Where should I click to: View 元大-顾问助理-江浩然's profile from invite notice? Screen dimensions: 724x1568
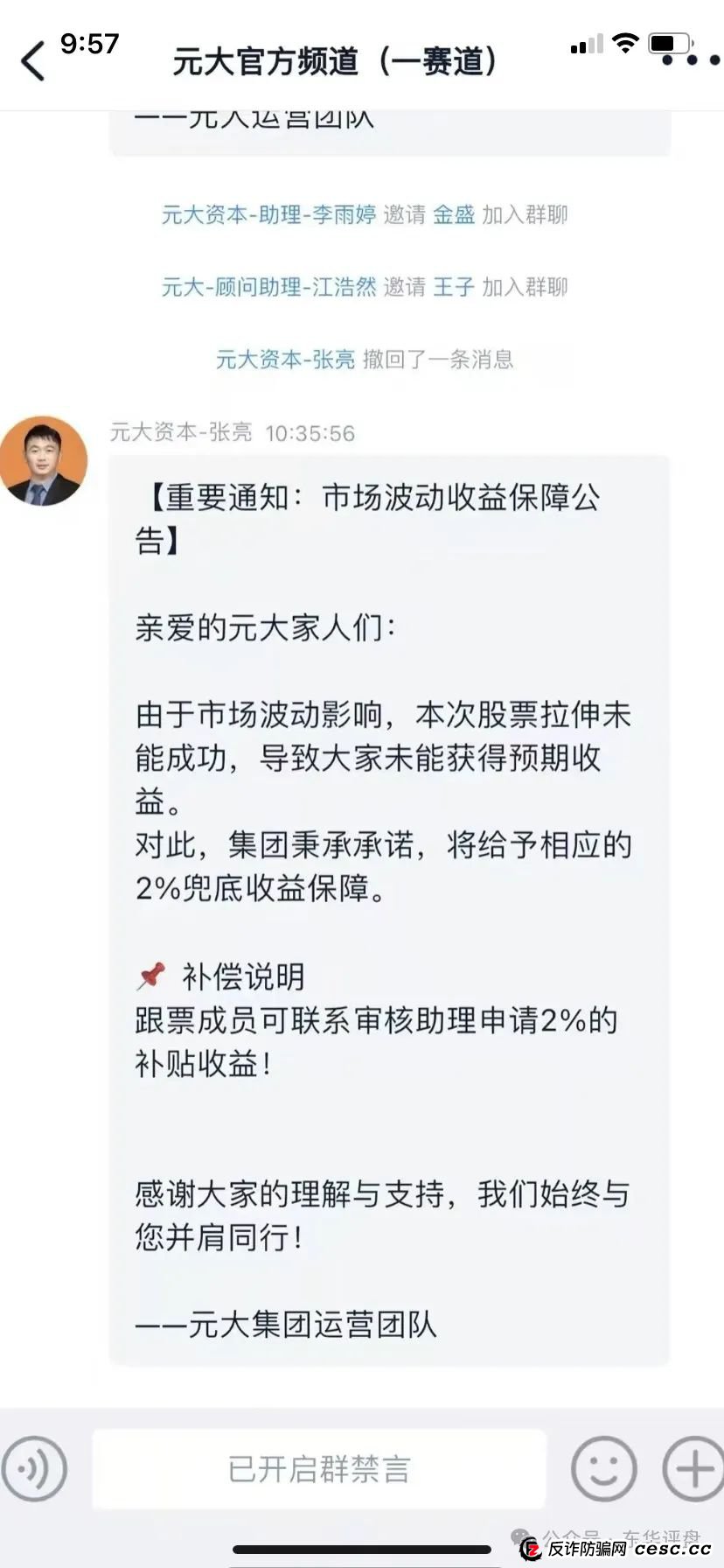tap(268, 287)
